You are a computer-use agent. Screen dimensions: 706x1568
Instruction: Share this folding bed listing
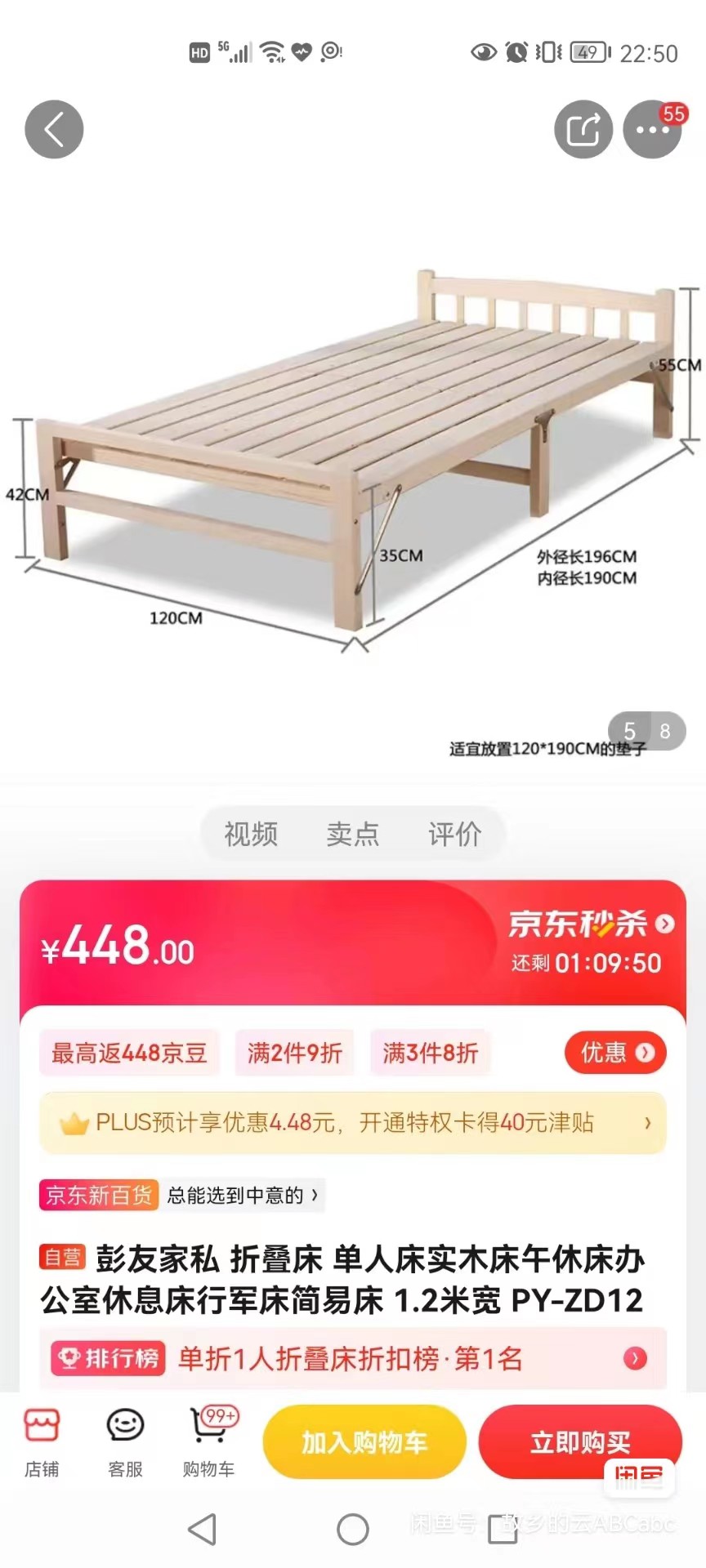583,129
